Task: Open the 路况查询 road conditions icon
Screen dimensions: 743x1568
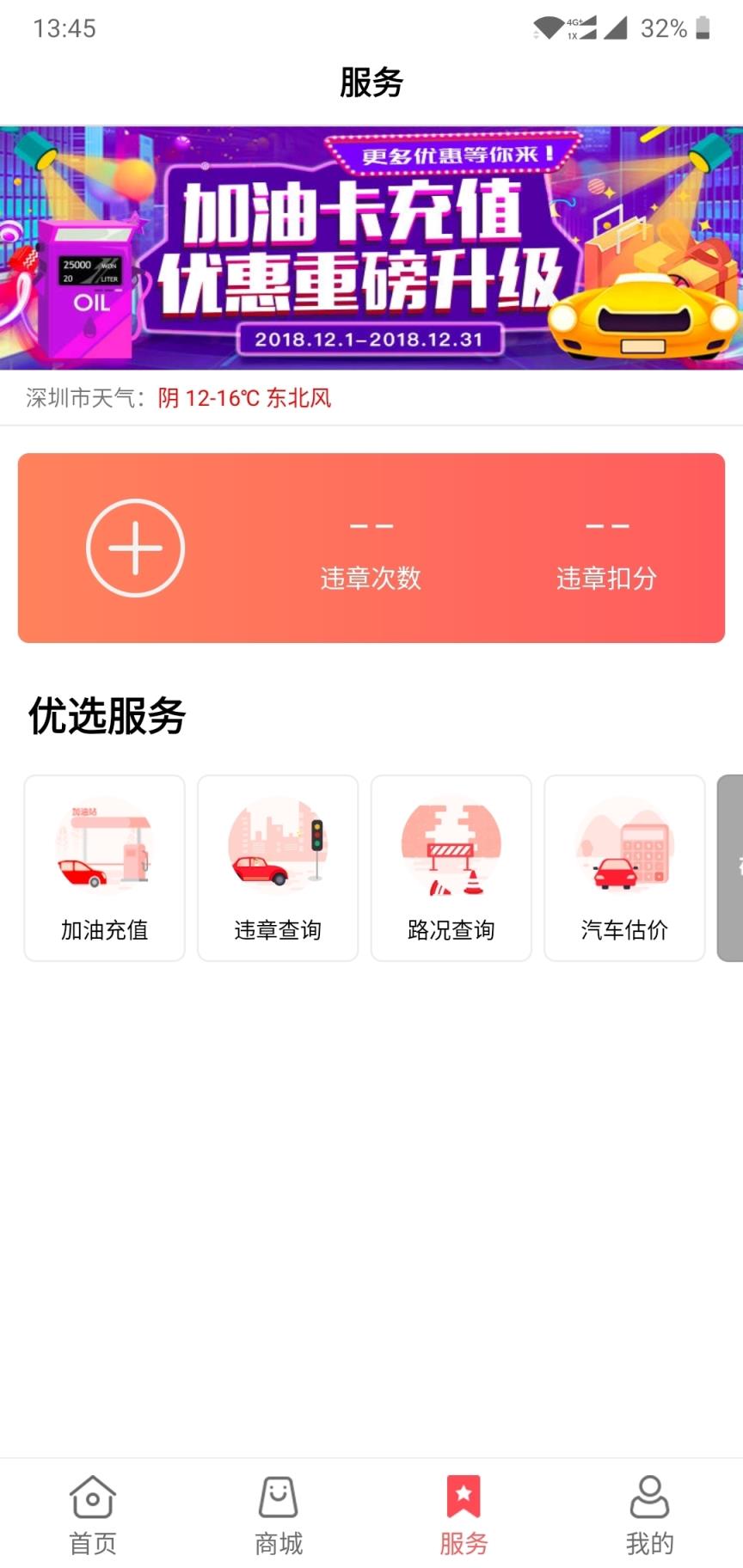Action: click(x=451, y=867)
